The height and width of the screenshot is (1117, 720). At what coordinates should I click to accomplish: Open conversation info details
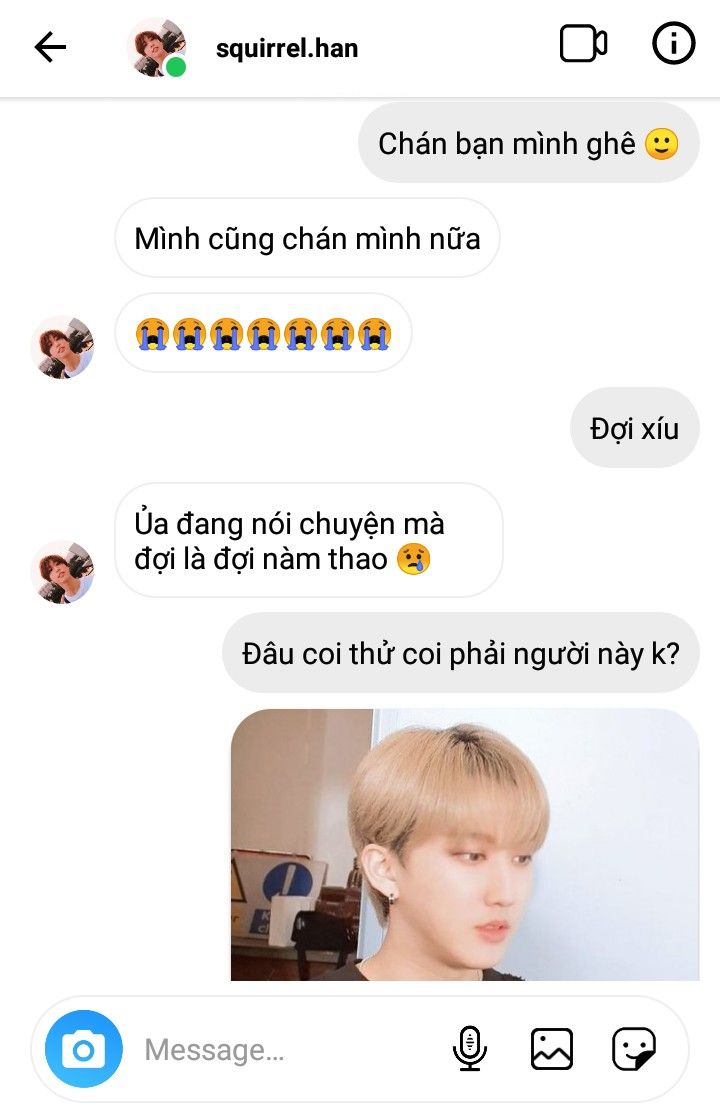pos(673,45)
